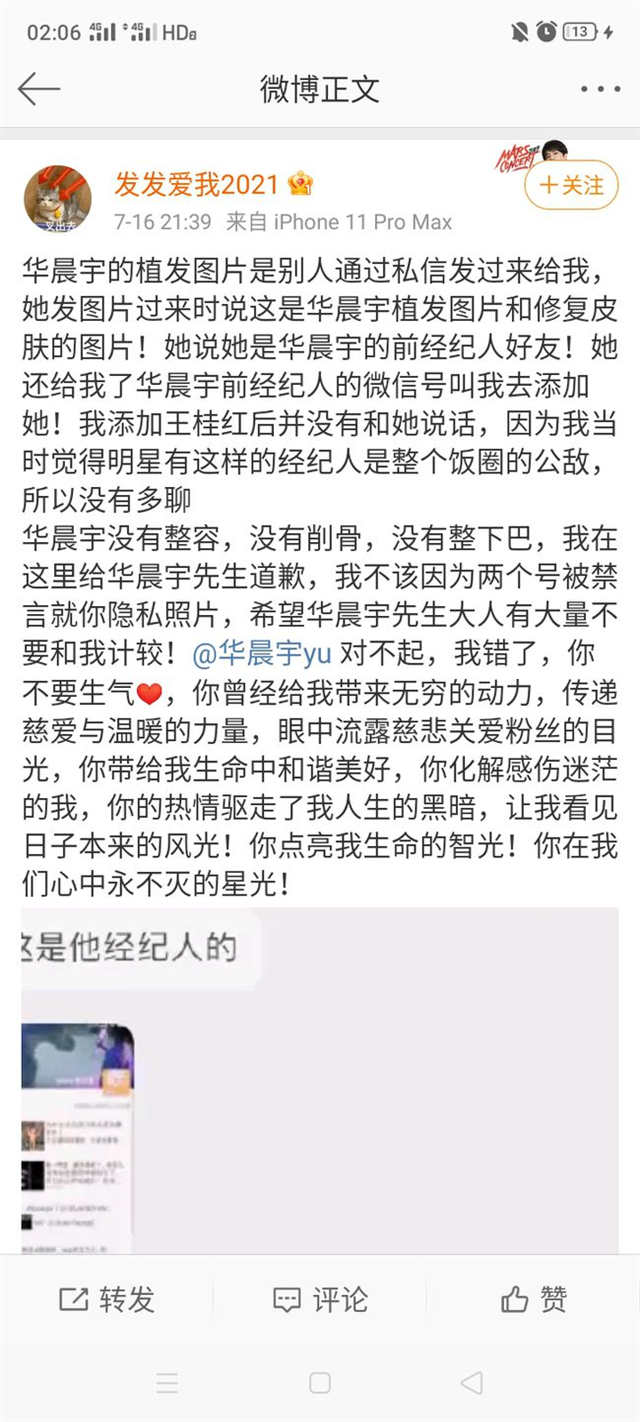Image resolution: width=640 pixels, height=1422 pixels.
Task: Open 评论 to comment
Action: 320,1299
